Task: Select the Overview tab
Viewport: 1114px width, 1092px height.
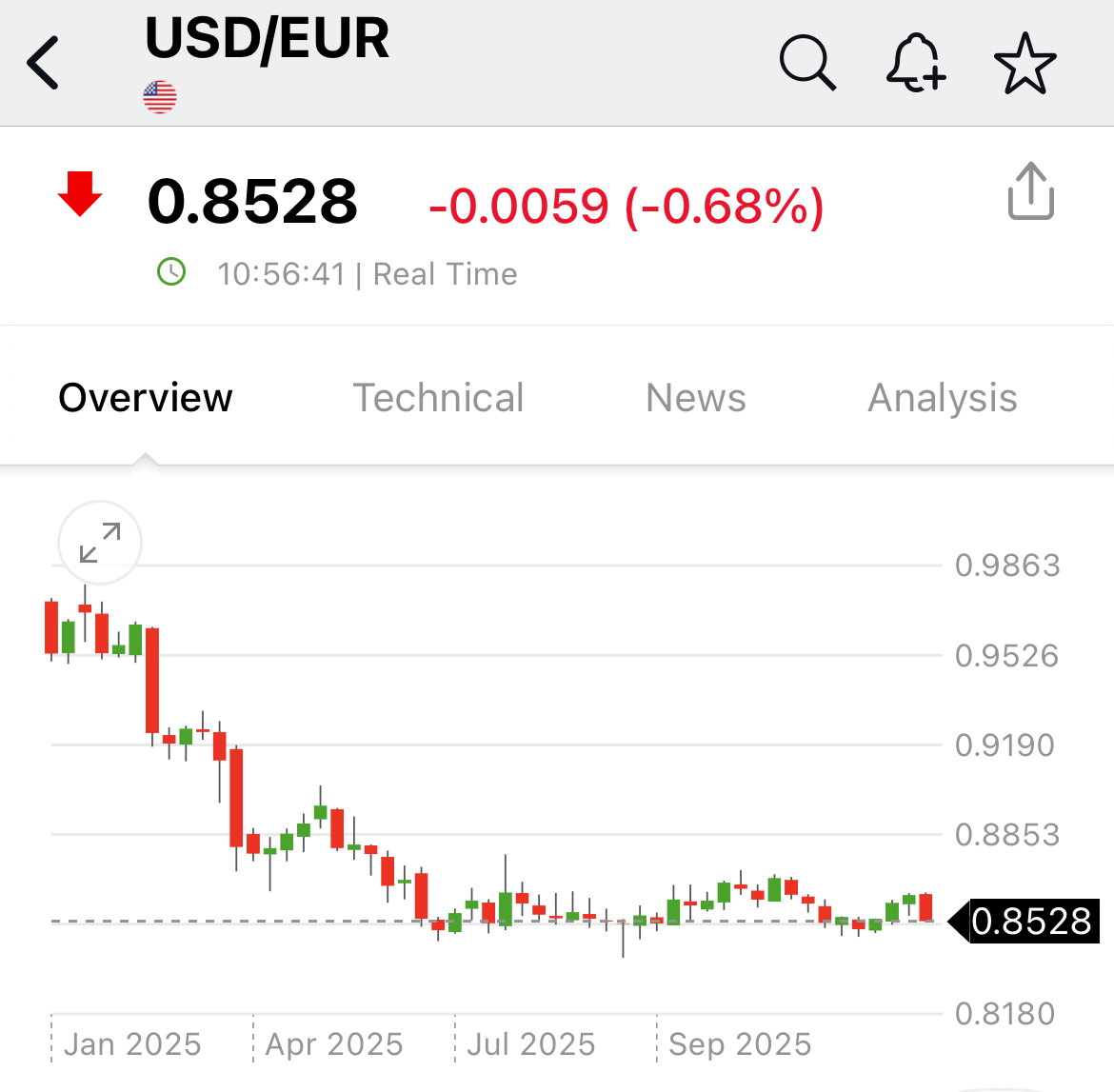Action: [146, 398]
